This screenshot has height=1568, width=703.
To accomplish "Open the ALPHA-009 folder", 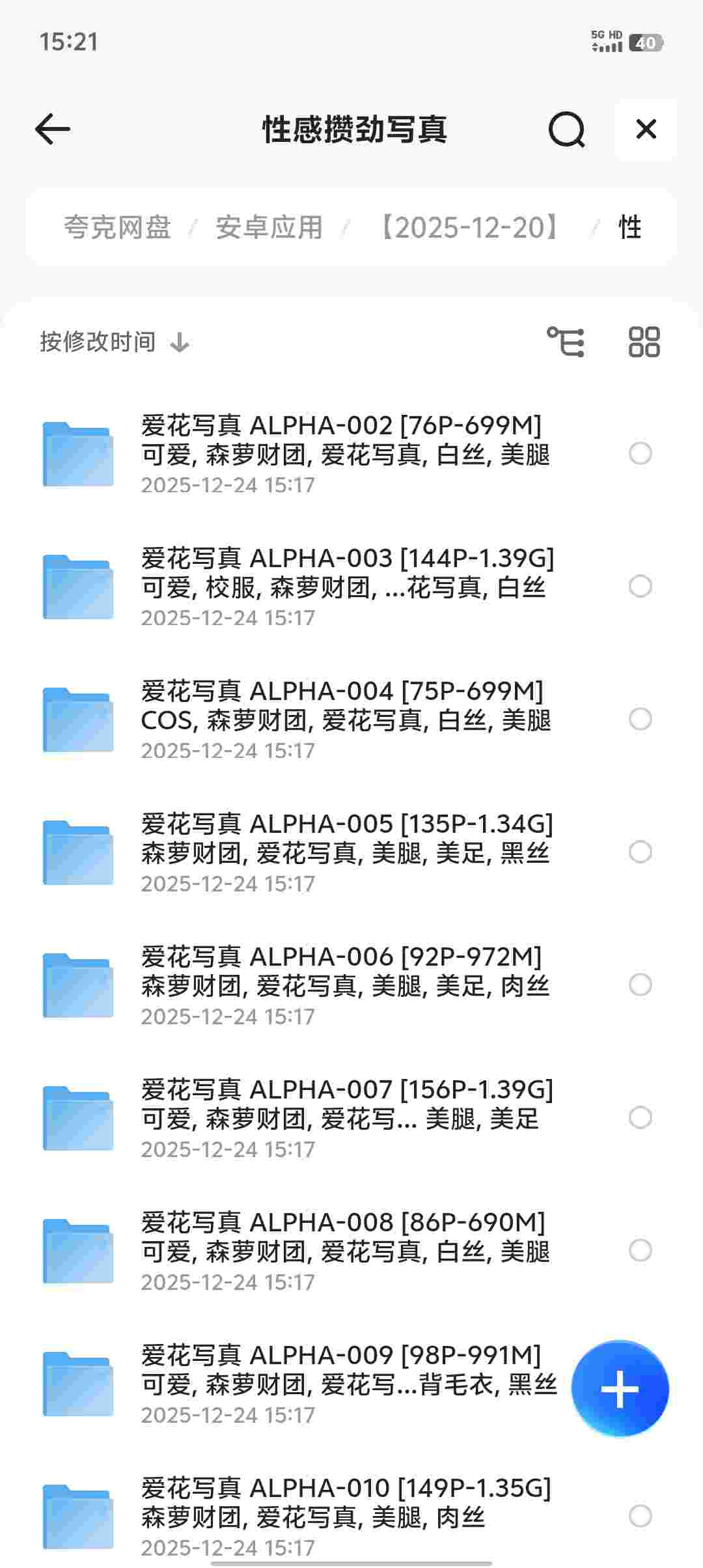I will point(345,1384).
